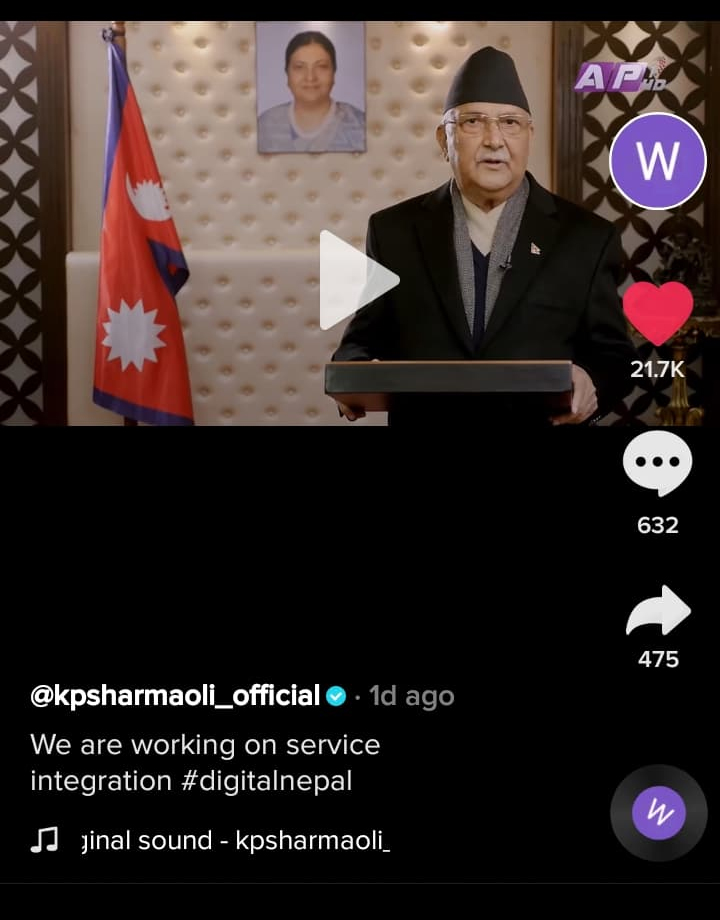Play the paused video
Screen dimensions: 720x920
coord(358,280)
